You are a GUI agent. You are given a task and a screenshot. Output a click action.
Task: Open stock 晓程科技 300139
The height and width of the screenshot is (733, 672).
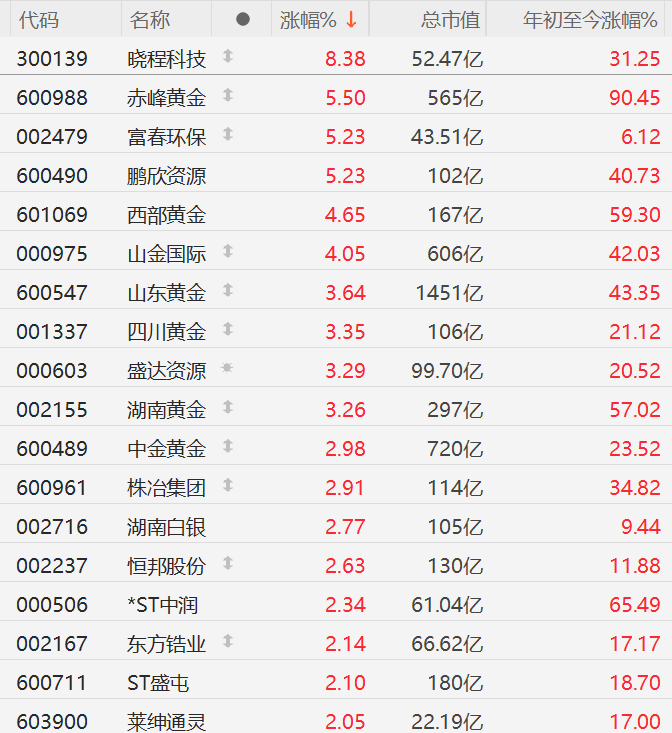[x=167, y=59]
